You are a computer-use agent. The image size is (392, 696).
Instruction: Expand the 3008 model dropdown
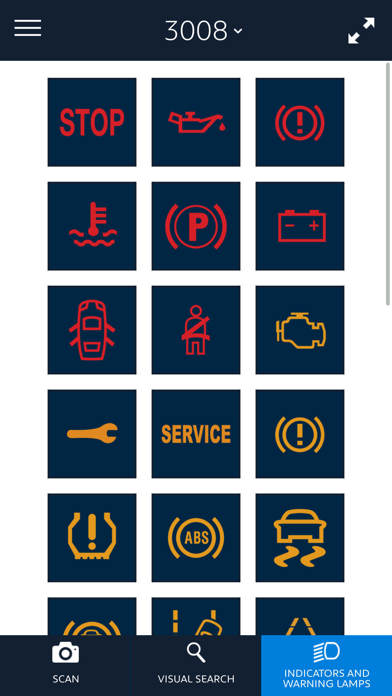coord(204,31)
